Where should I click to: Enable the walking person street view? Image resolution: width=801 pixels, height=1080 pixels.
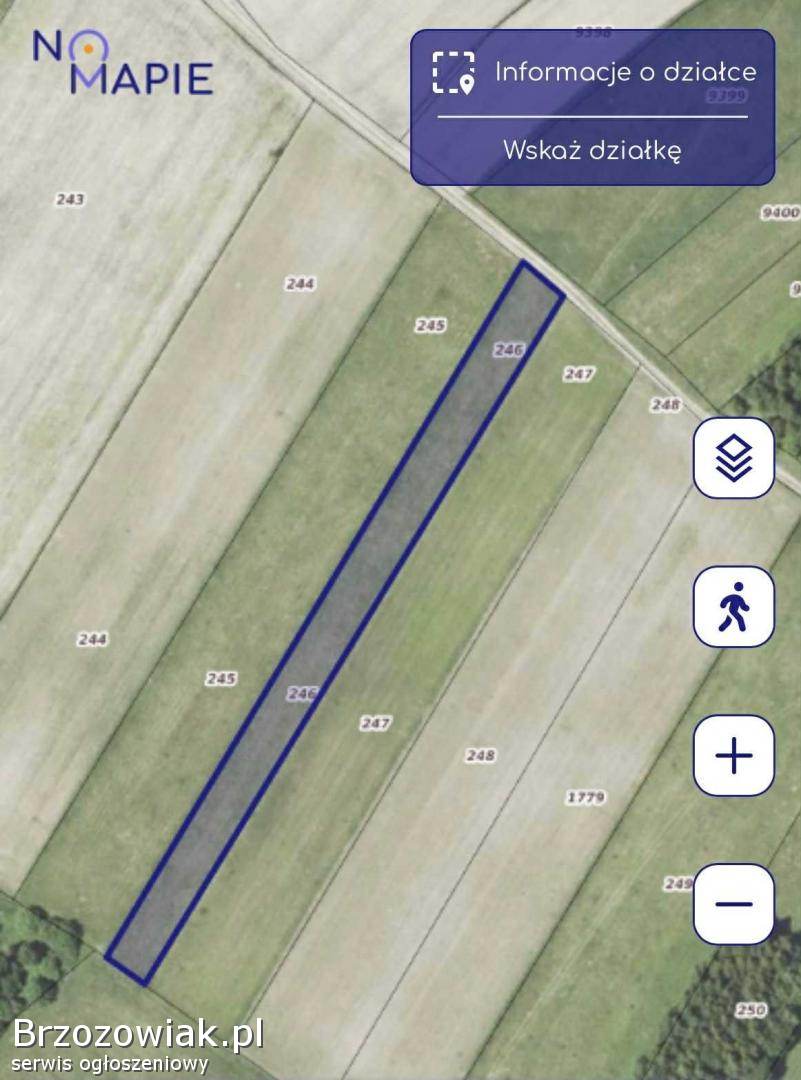click(x=734, y=607)
